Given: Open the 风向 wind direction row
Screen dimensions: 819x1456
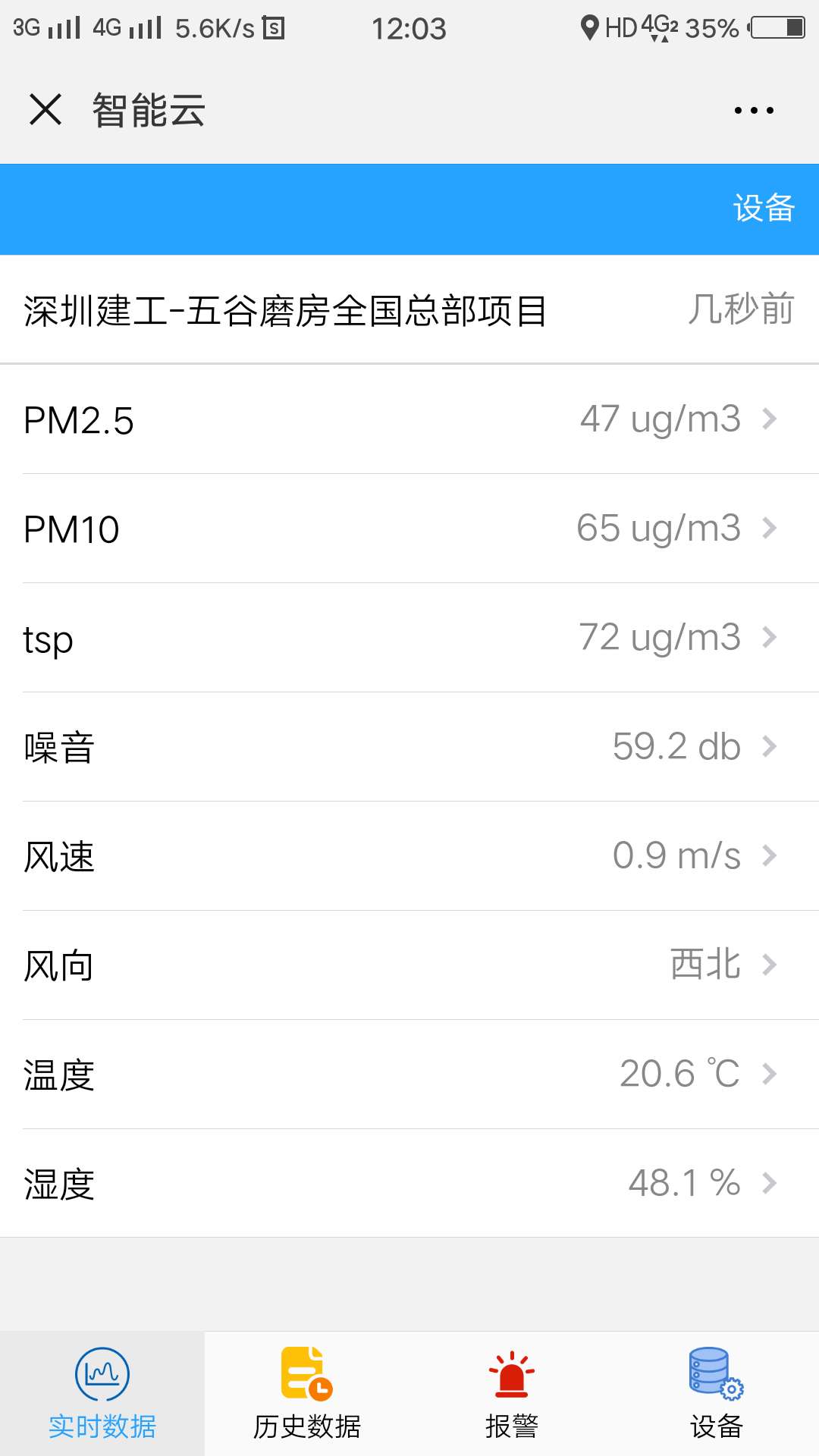Looking at the screenshot, I should pyautogui.click(x=409, y=965).
